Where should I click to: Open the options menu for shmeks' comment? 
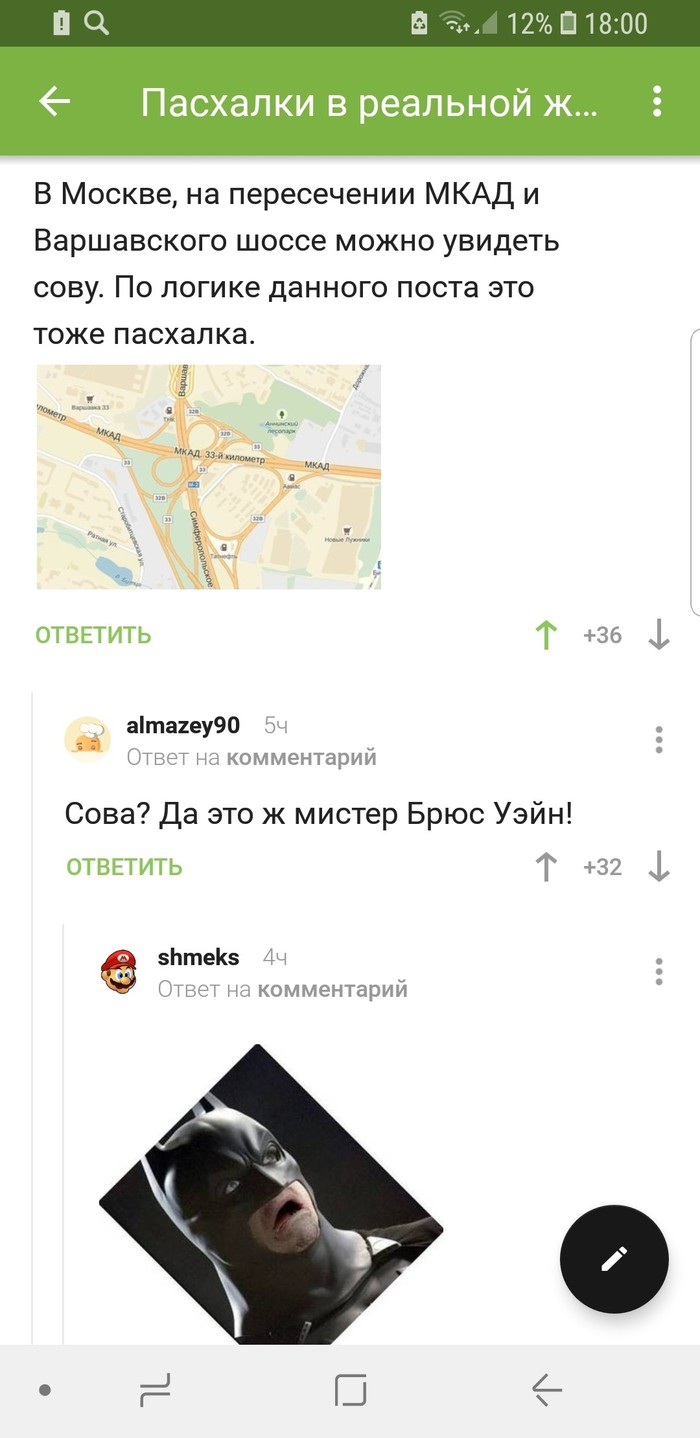(x=659, y=971)
